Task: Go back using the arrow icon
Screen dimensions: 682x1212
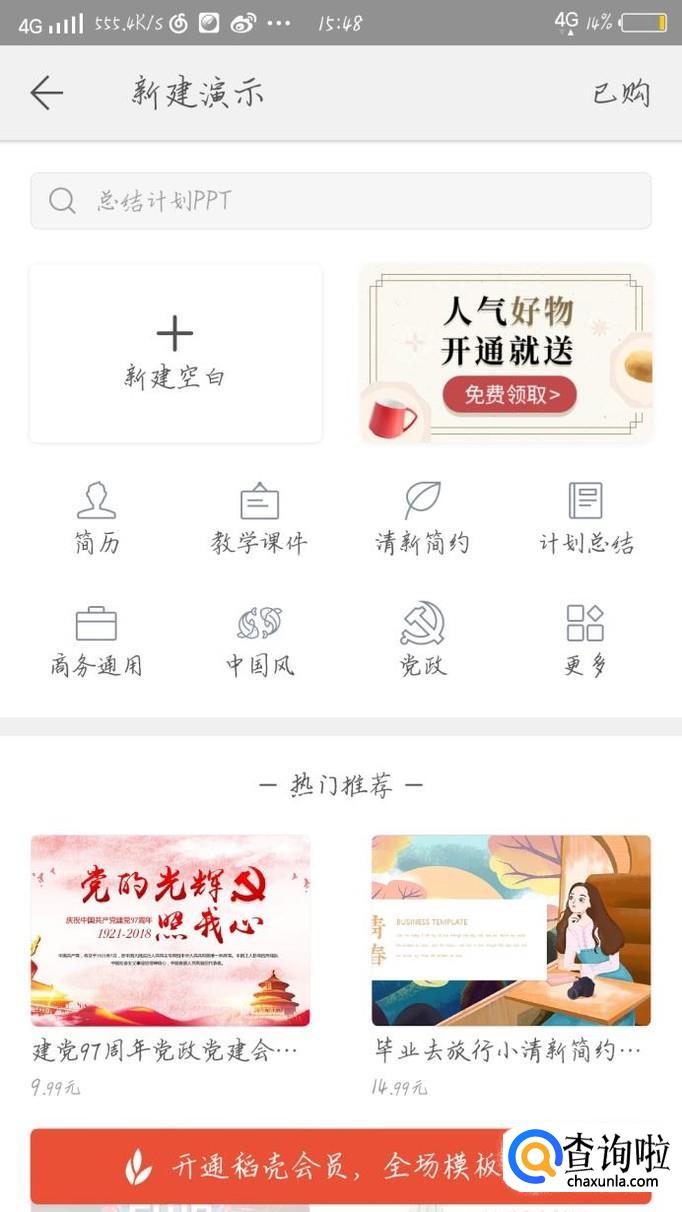Action: point(46,93)
